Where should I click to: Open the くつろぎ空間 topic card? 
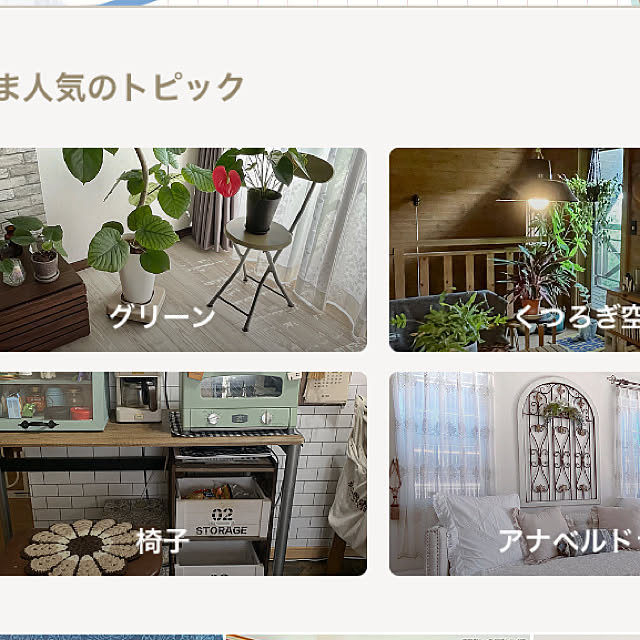(x=514, y=250)
